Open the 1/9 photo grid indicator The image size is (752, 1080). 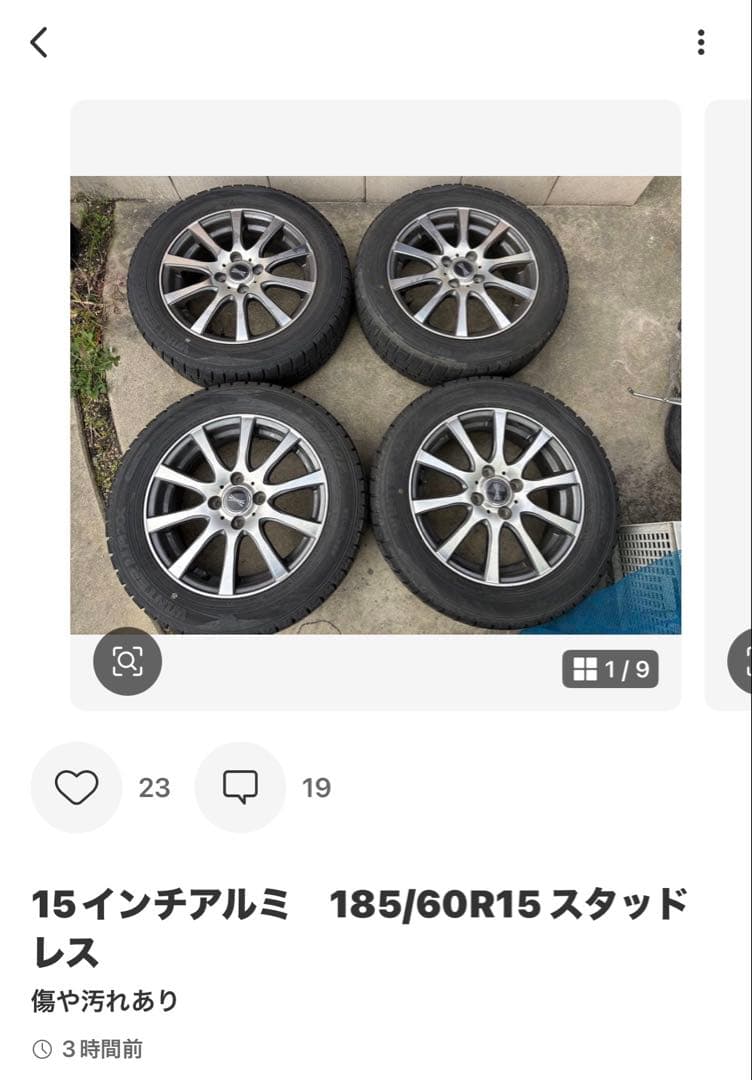(610, 669)
